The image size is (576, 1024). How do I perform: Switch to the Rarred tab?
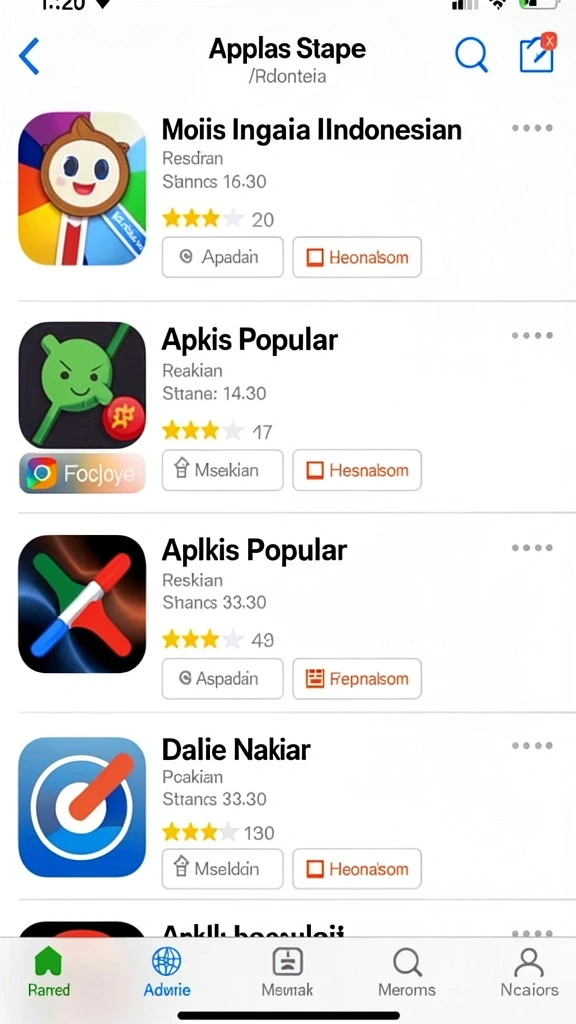coord(49,971)
